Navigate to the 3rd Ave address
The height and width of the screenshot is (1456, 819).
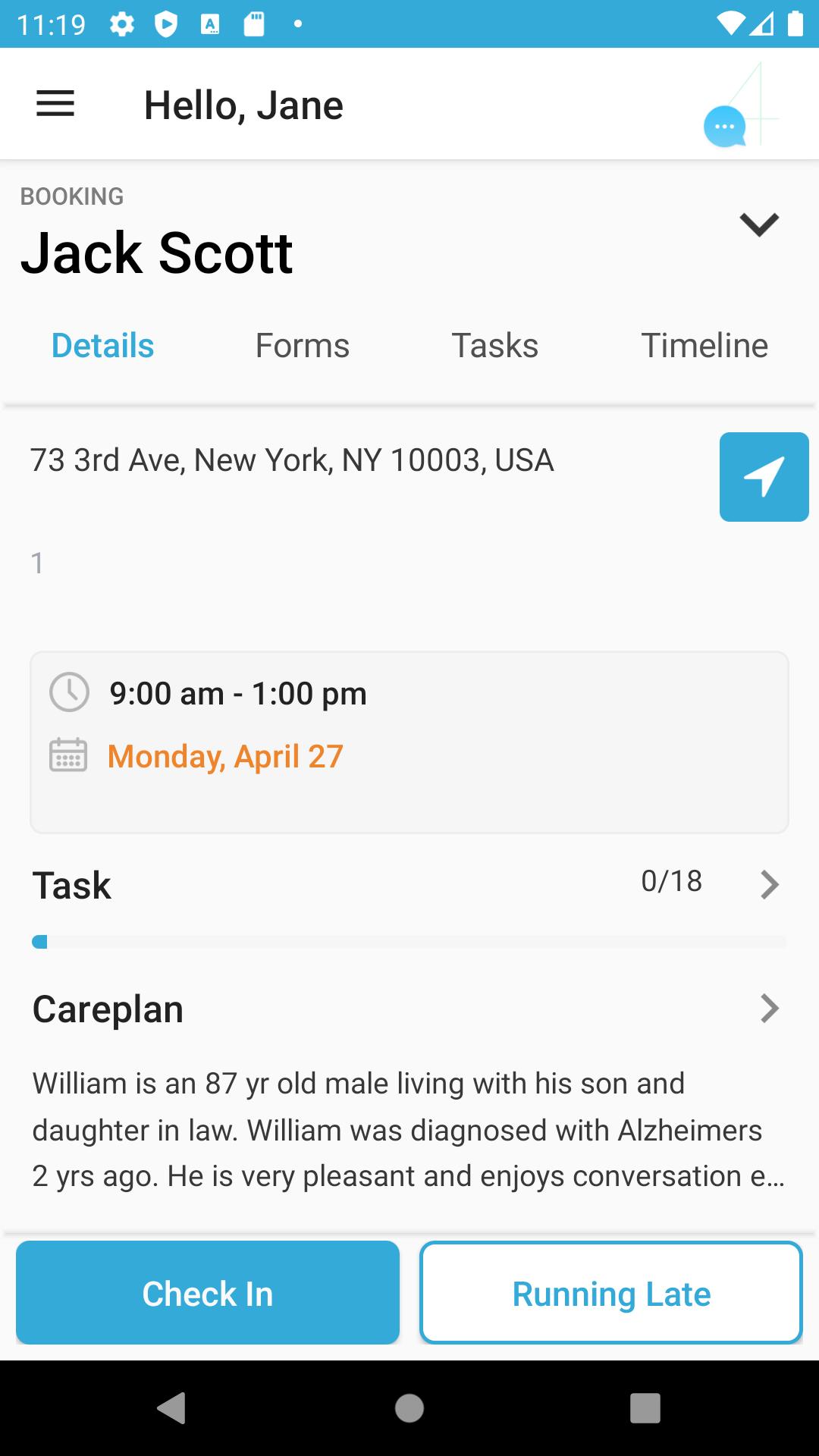pyautogui.click(x=764, y=477)
